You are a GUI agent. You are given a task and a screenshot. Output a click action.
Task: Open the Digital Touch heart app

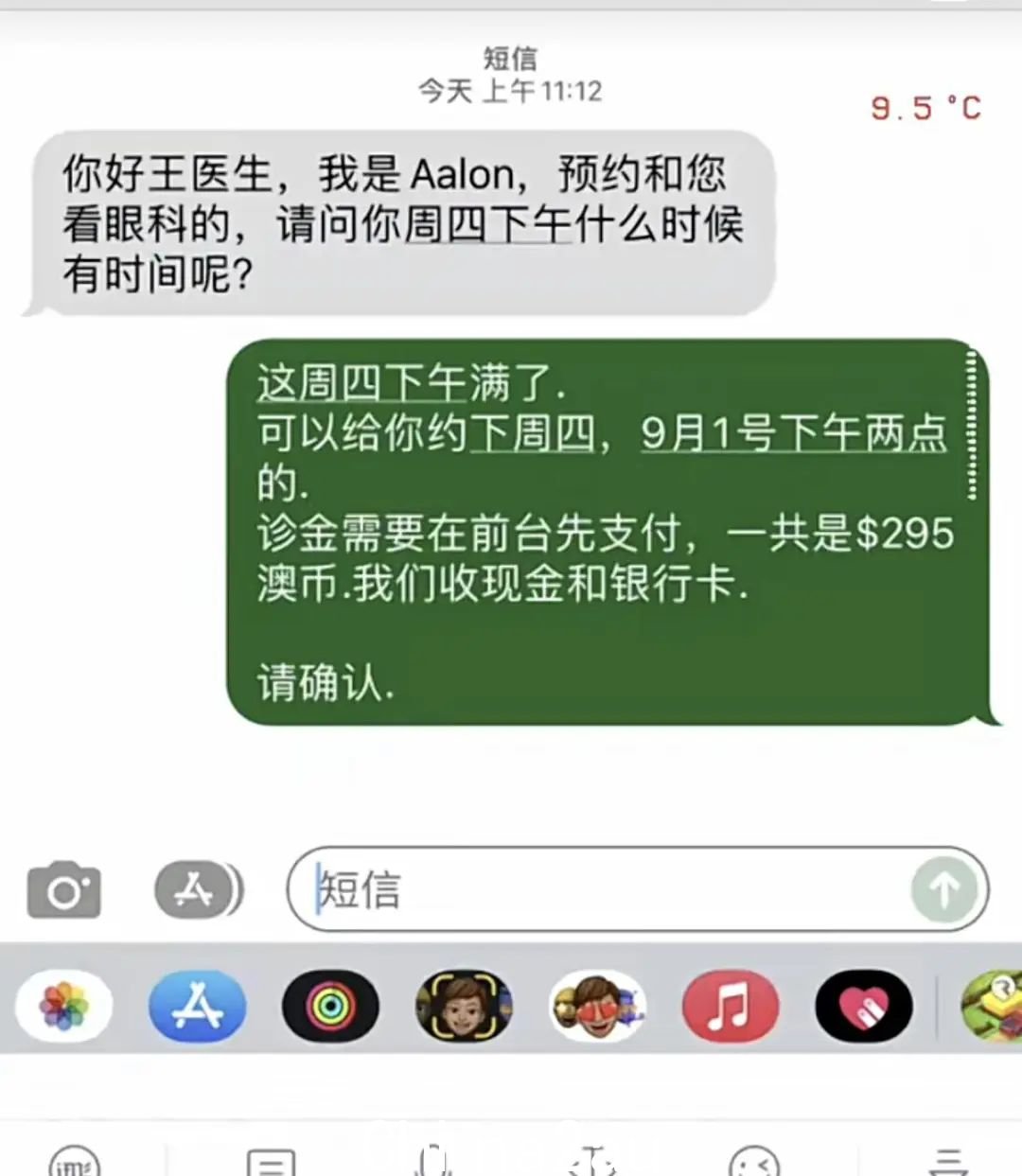point(863,1006)
